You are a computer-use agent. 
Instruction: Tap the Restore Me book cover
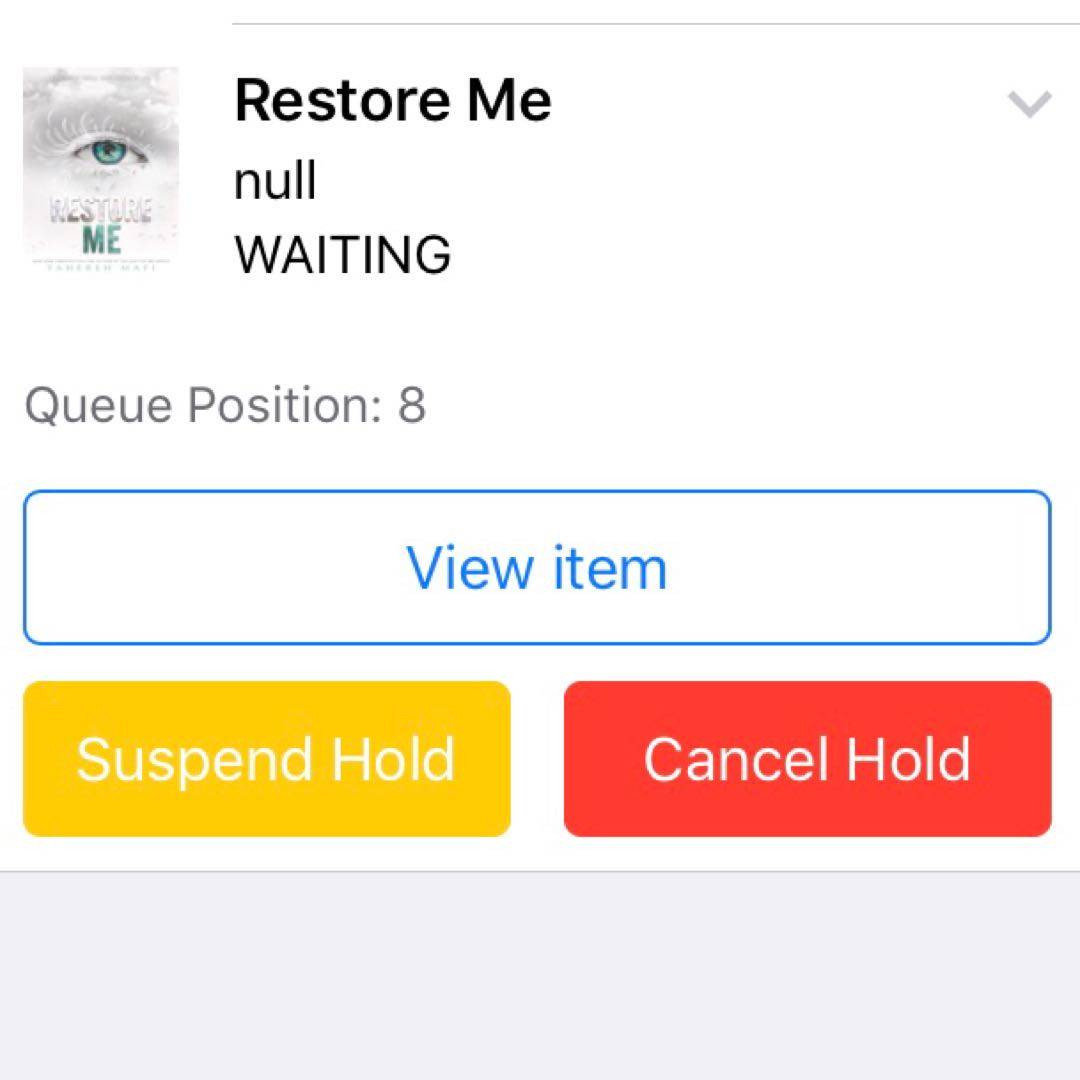coord(101,170)
